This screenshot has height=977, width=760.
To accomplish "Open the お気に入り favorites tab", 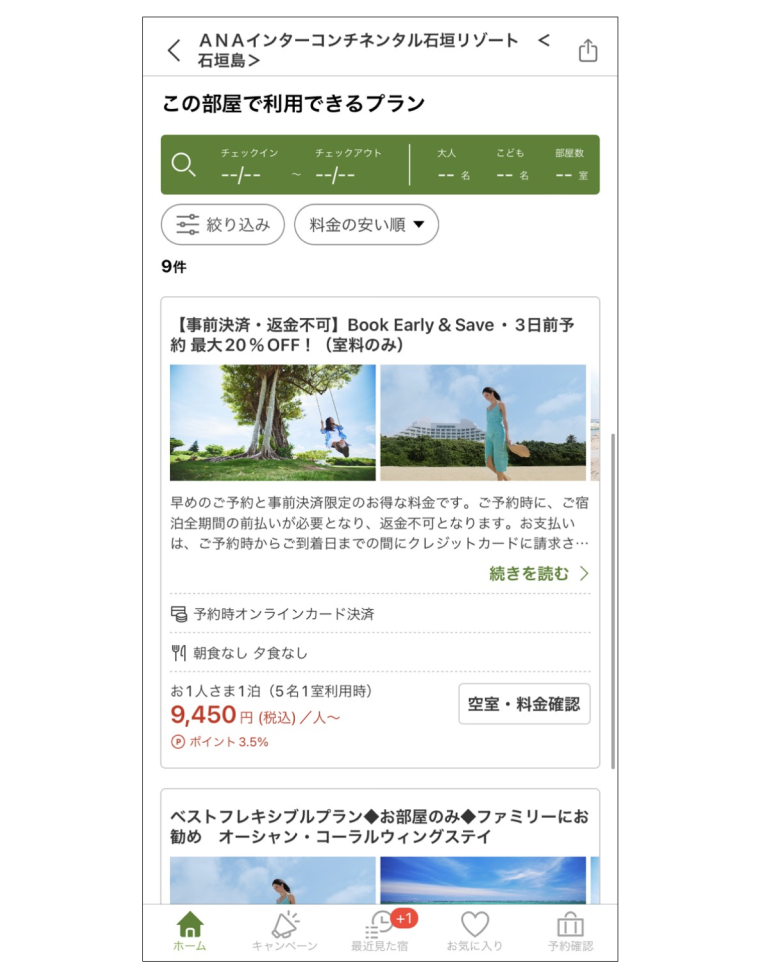I will 474,932.
